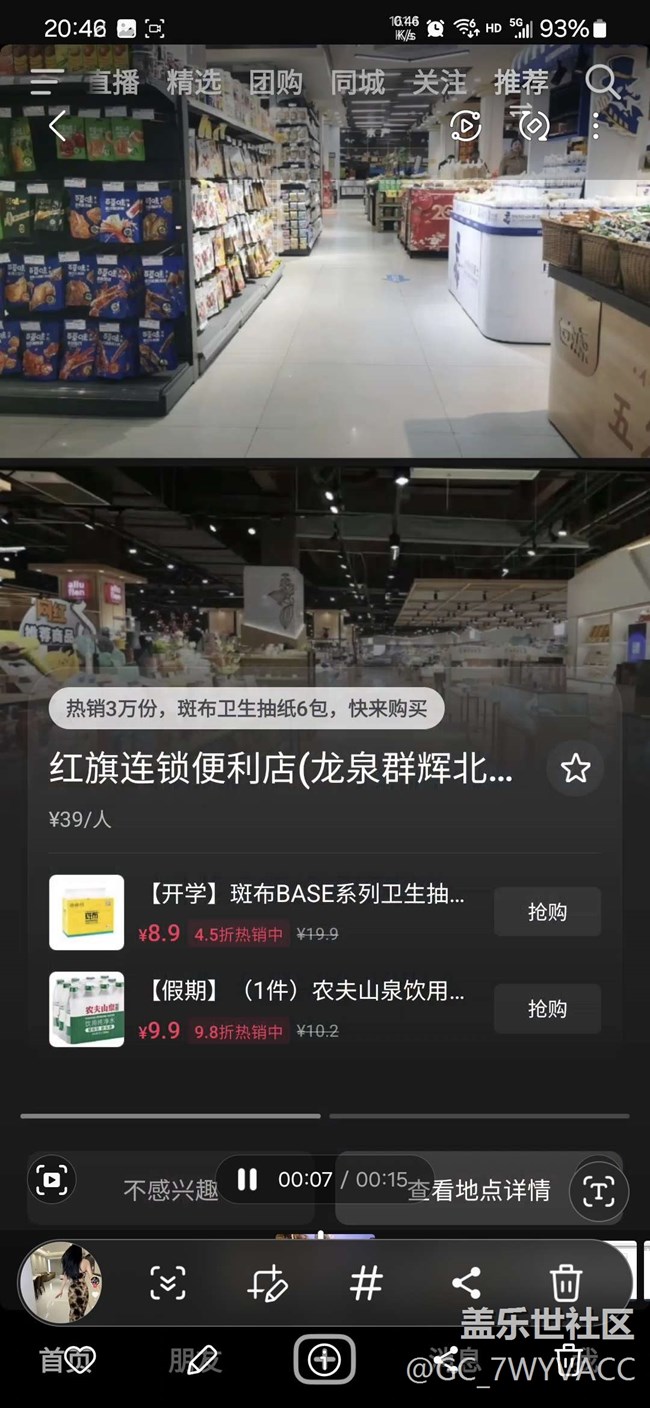Open search with the magnifier icon
650x1408 pixels.
coord(602,82)
